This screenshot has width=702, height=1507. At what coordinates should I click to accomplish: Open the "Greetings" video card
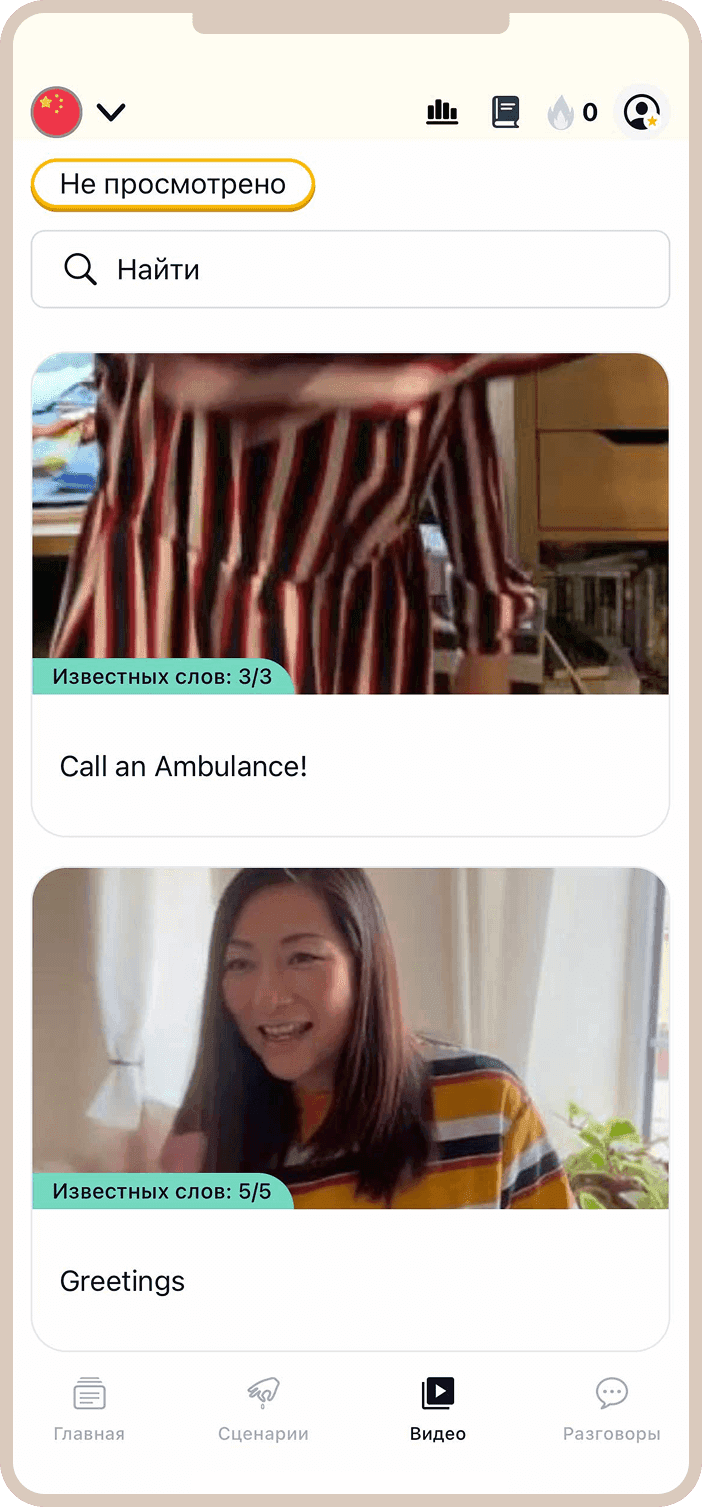click(350, 1108)
